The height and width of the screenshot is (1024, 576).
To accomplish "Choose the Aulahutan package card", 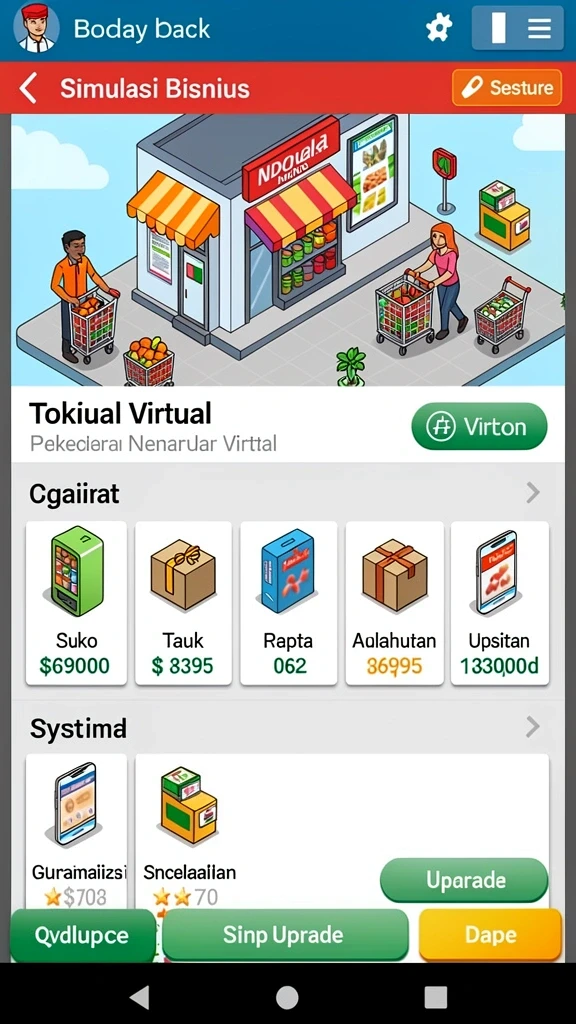I will [394, 603].
